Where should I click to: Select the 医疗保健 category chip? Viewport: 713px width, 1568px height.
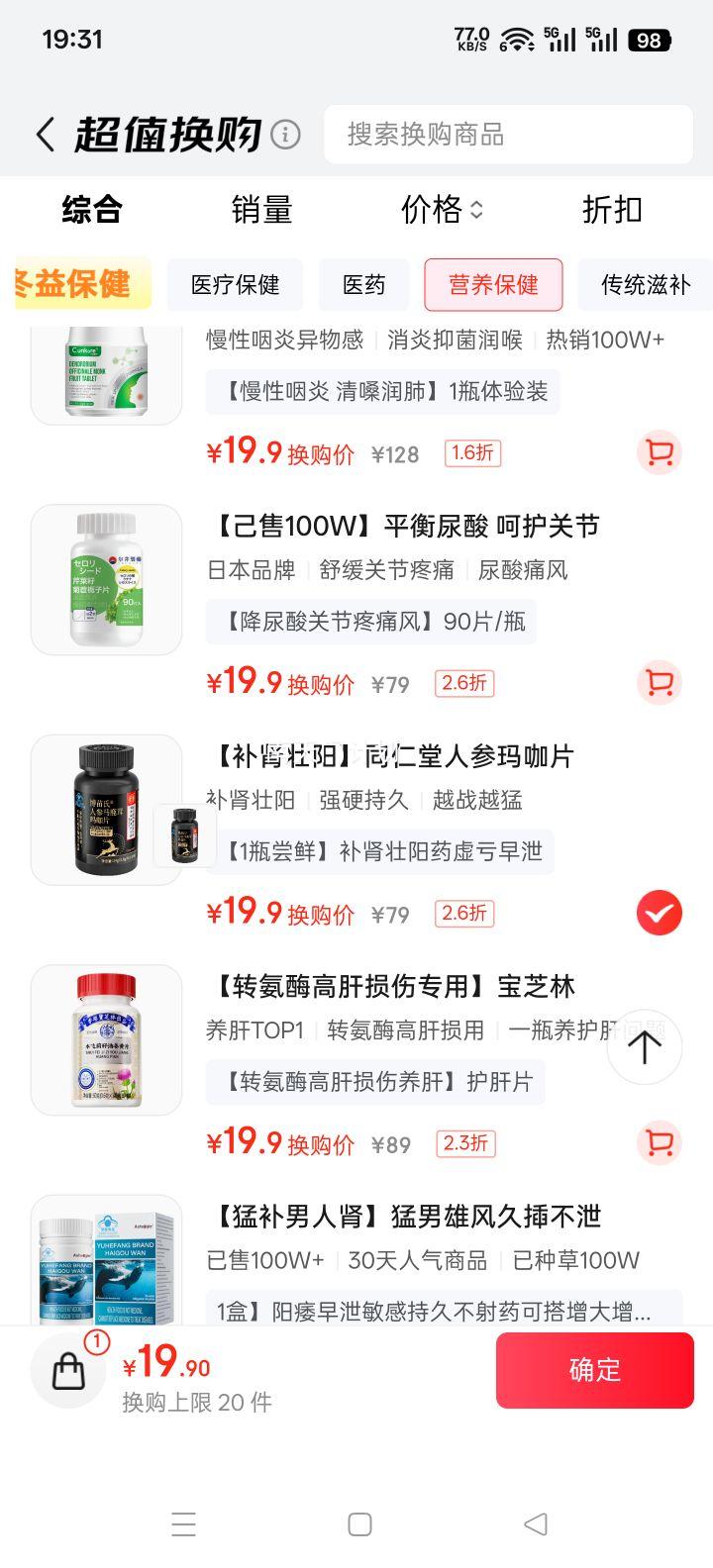click(235, 285)
